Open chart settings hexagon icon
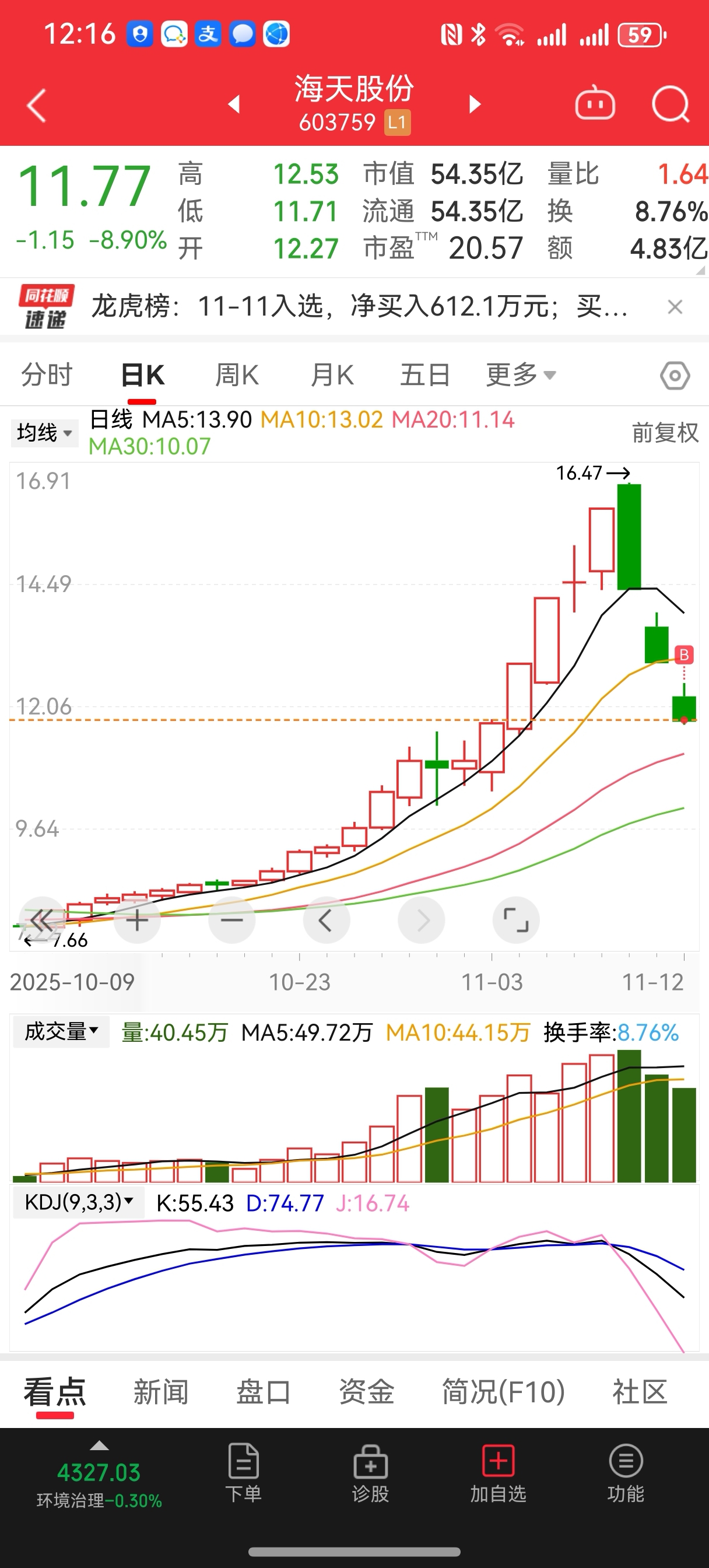The image size is (709, 1568). click(x=675, y=376)
